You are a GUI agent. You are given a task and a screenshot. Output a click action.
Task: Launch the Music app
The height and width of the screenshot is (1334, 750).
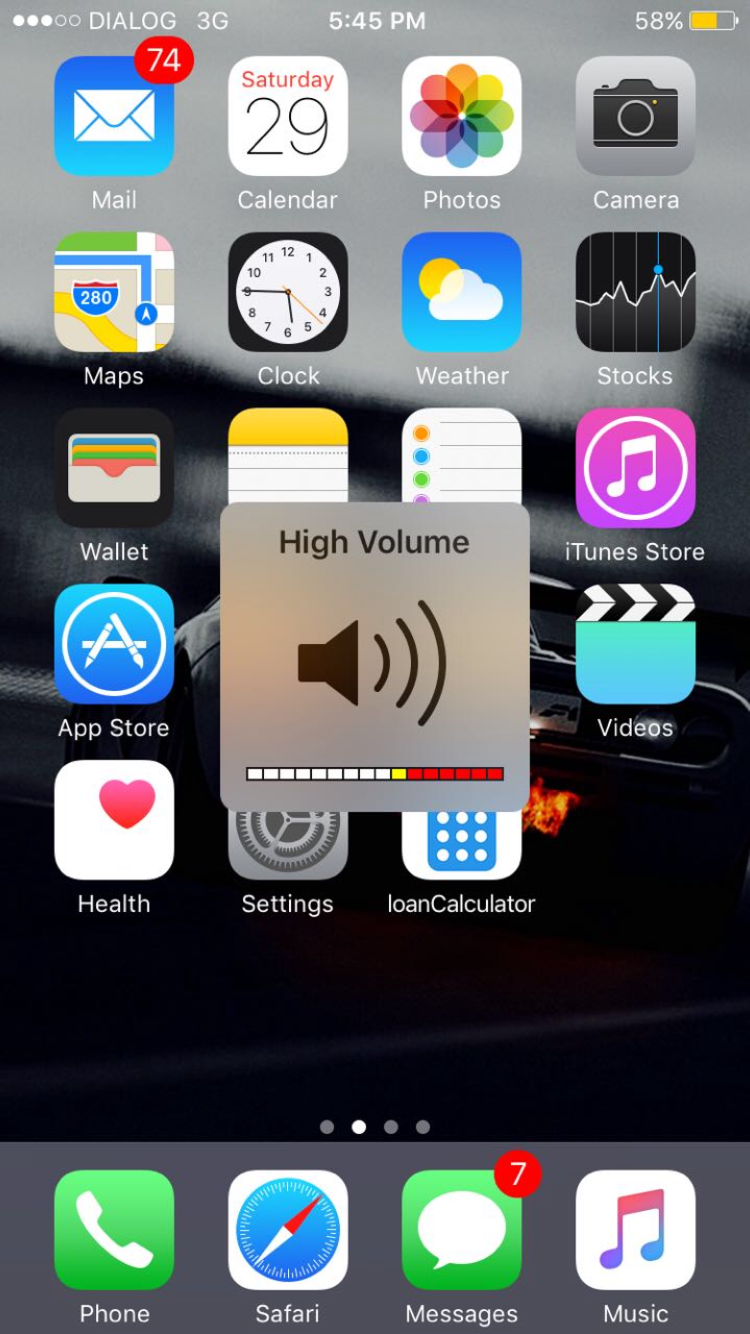[x=635, y=1230]
